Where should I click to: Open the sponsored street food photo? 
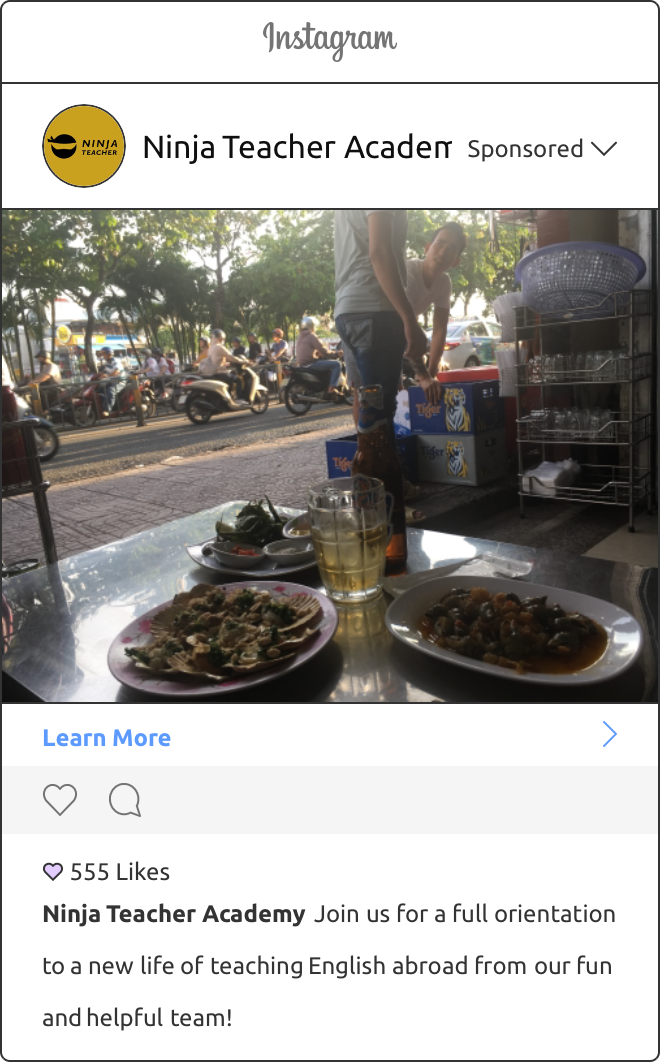click(330, 455)
